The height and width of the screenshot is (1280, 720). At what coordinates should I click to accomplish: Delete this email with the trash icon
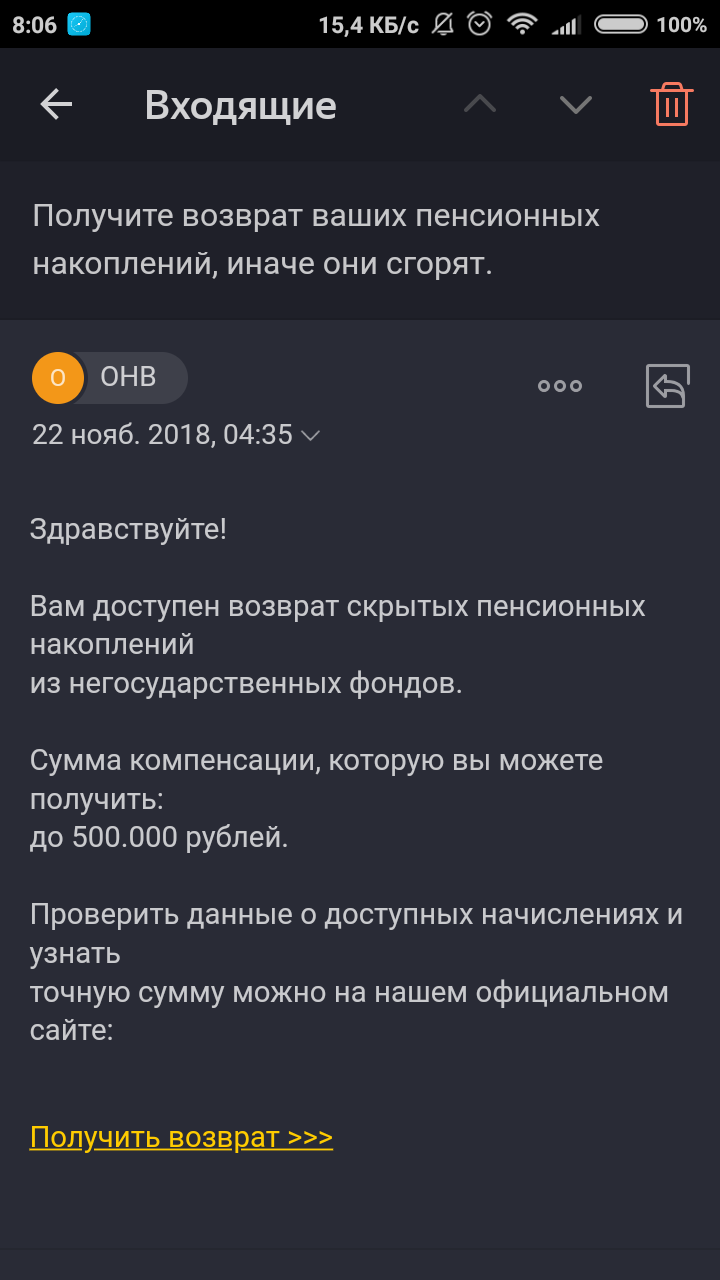tap(671, 104)
